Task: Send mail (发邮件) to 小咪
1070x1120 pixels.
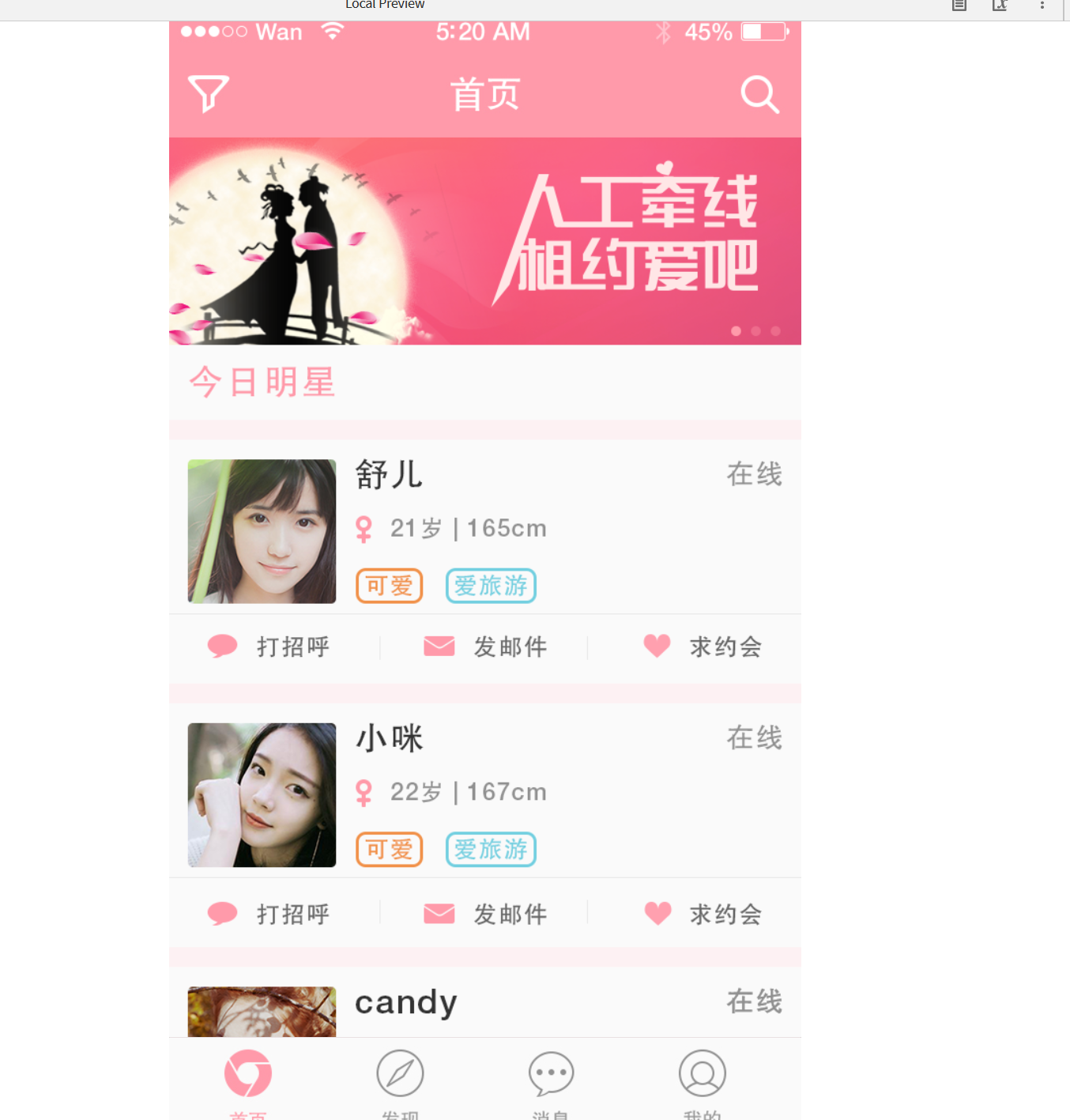Action: click(x=485, y=914)
